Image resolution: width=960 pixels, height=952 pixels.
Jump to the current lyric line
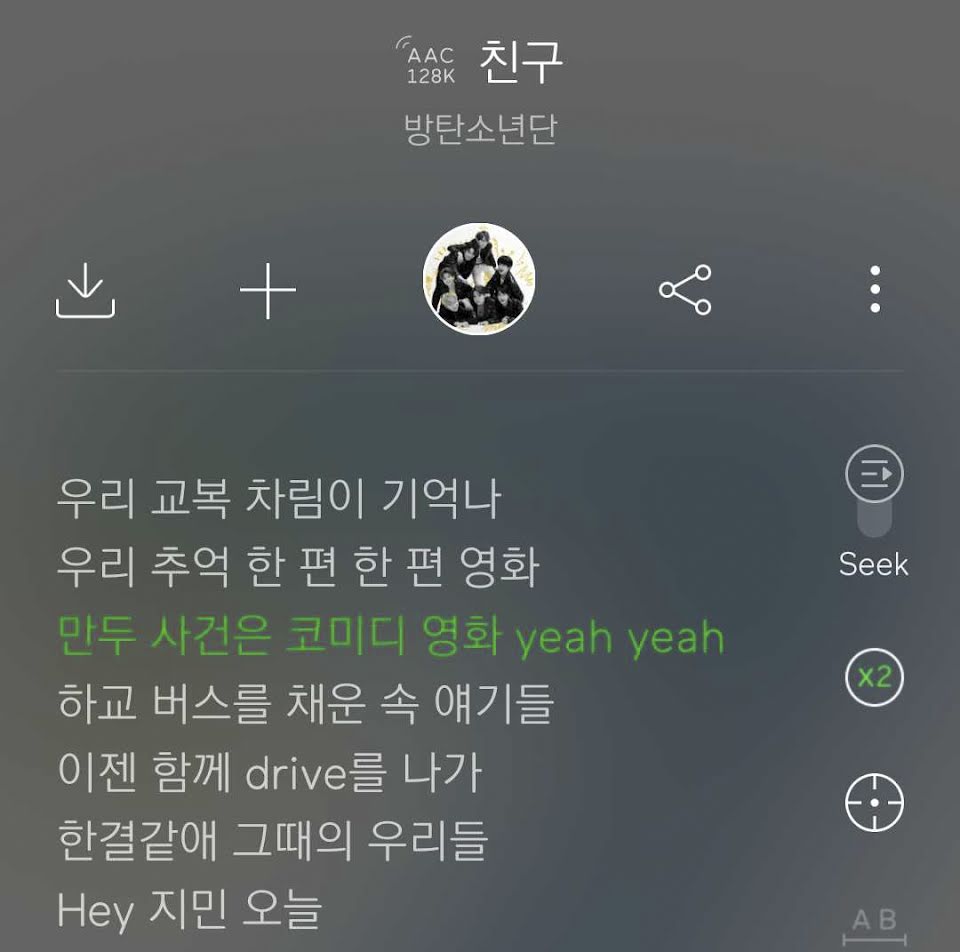[874, 802]
